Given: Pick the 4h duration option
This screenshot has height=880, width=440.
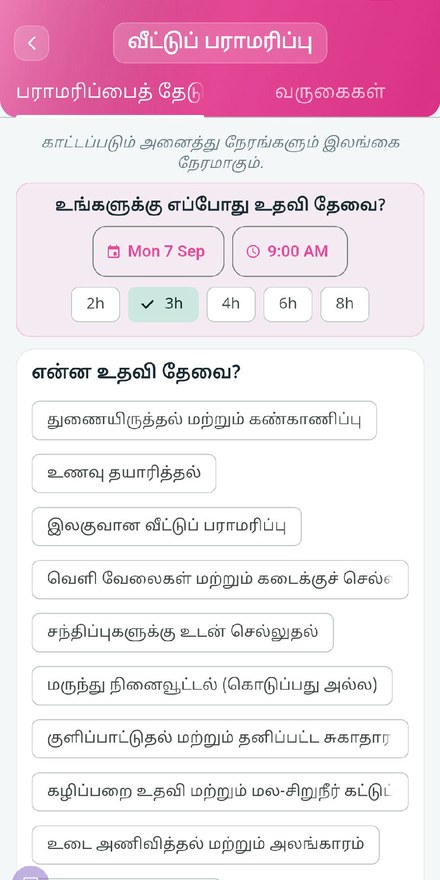Looking at the screenshot, I should pyautogui.click(x=231, y=304).
